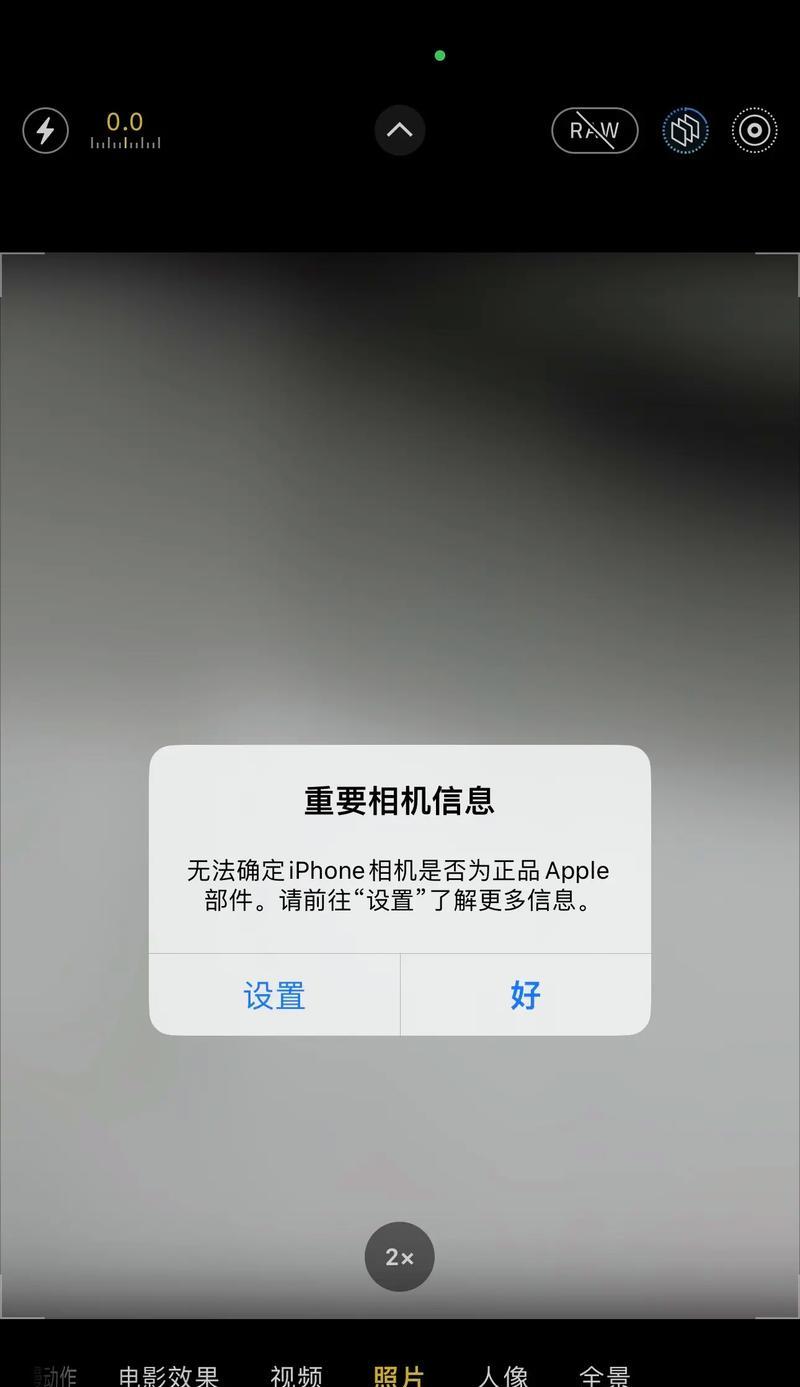Tap the 2× zoom button
The height and width of the screenshot is (1387, 800).
click(x=400, y=1257)
